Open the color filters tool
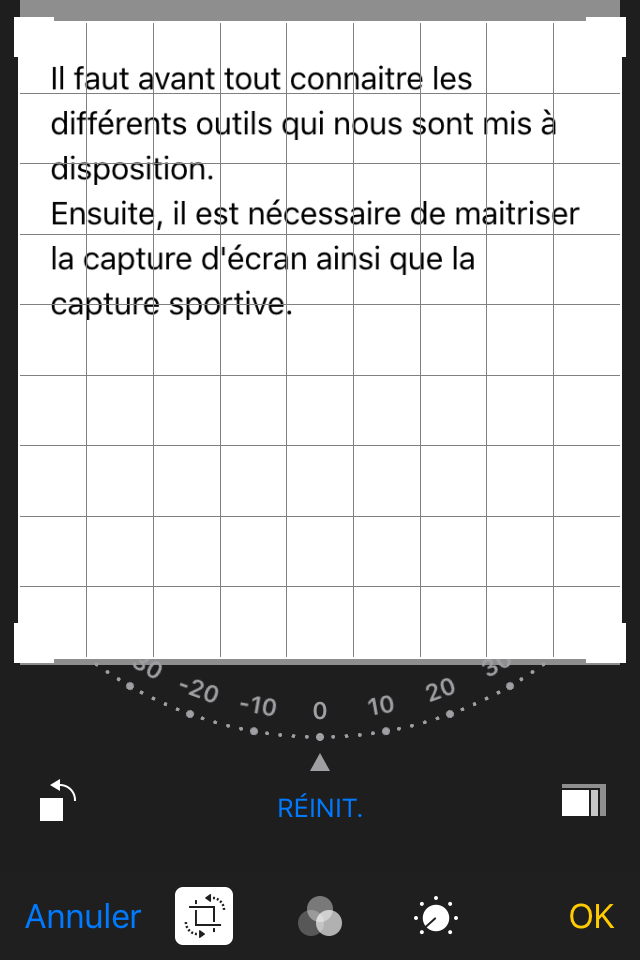 [x=320, y=916]
